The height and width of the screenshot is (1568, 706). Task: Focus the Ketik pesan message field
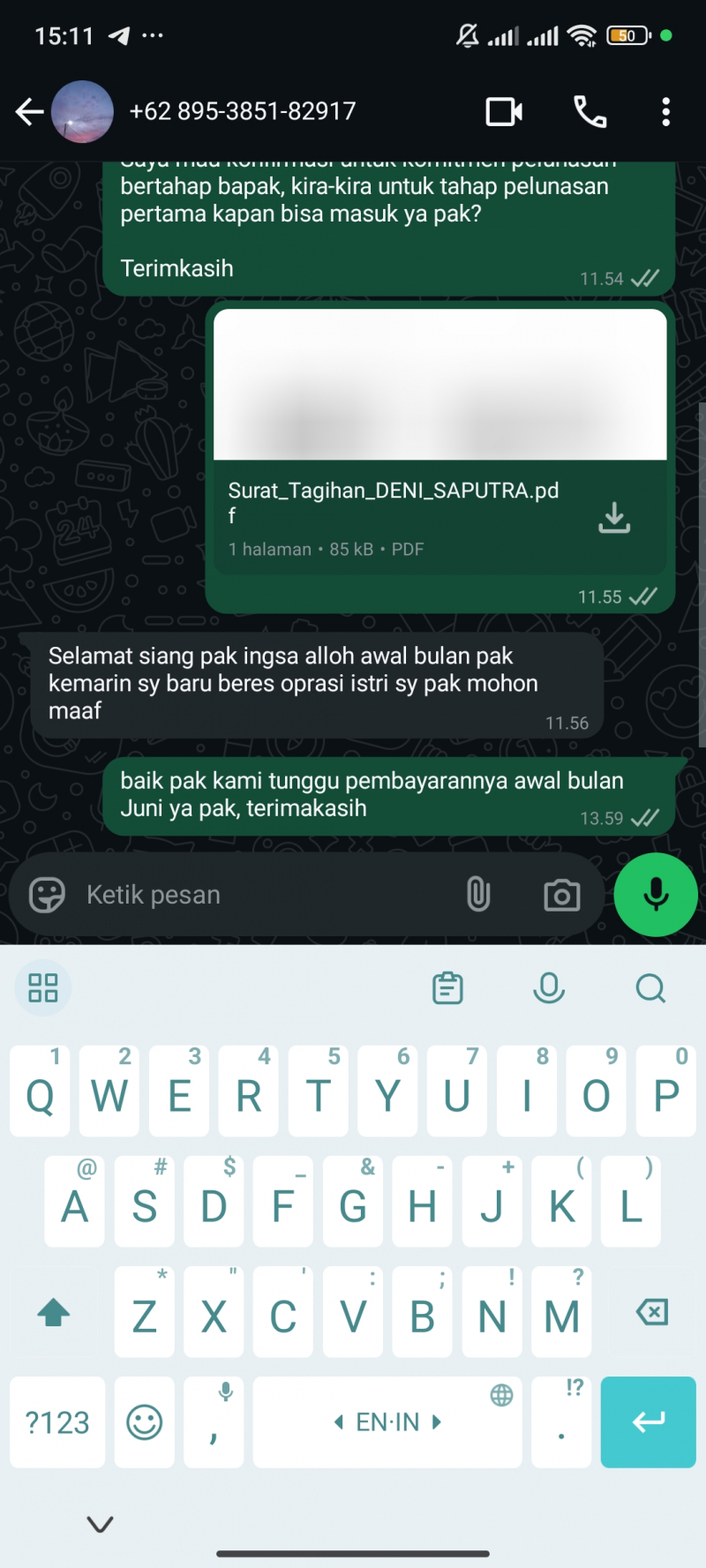tap(265, 895)
